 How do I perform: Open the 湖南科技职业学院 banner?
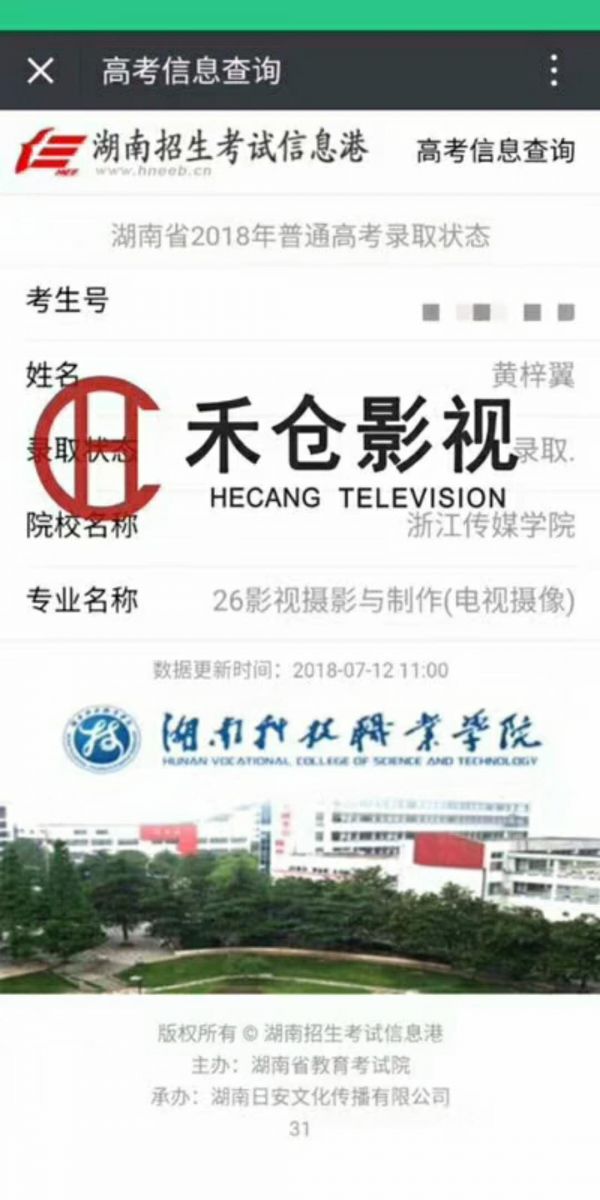coord(300,740)
